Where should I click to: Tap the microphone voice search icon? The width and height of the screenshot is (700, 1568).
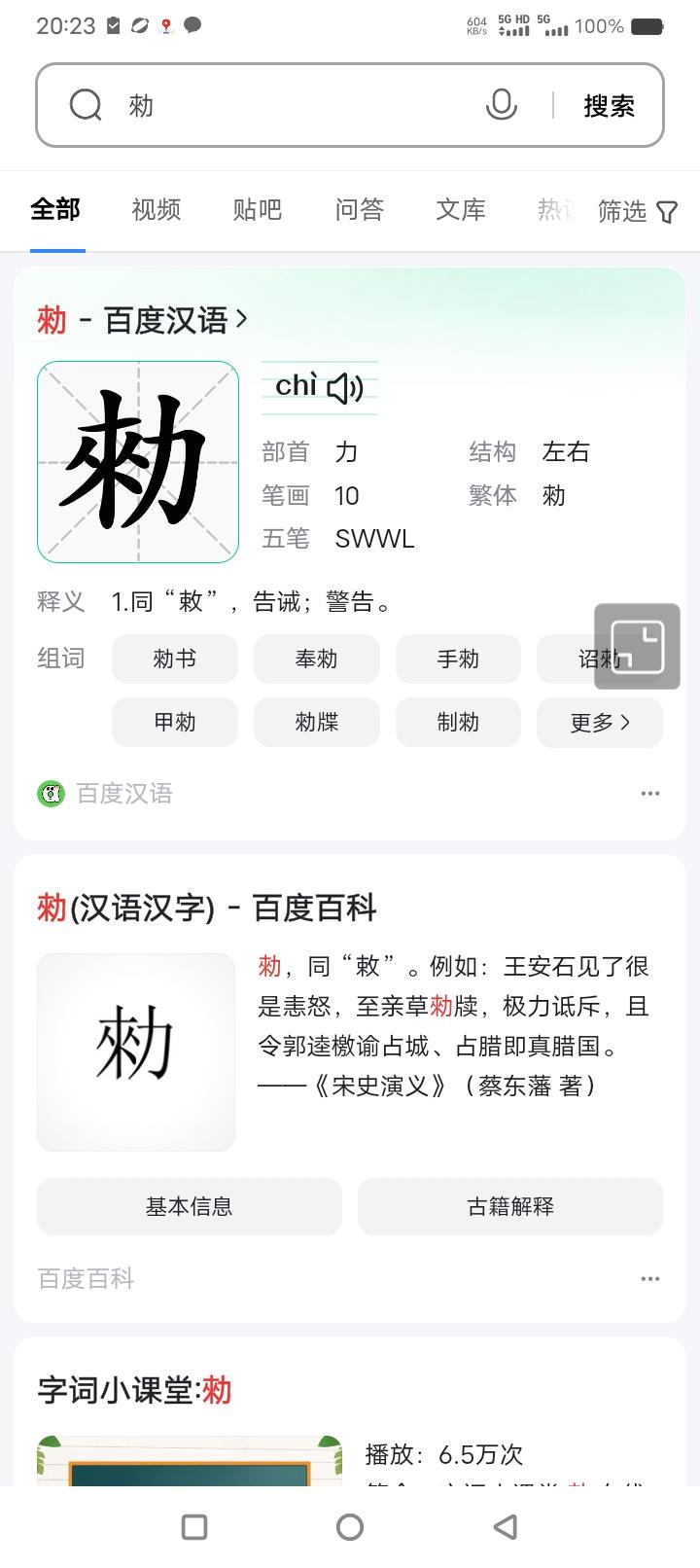click(501, 105)
